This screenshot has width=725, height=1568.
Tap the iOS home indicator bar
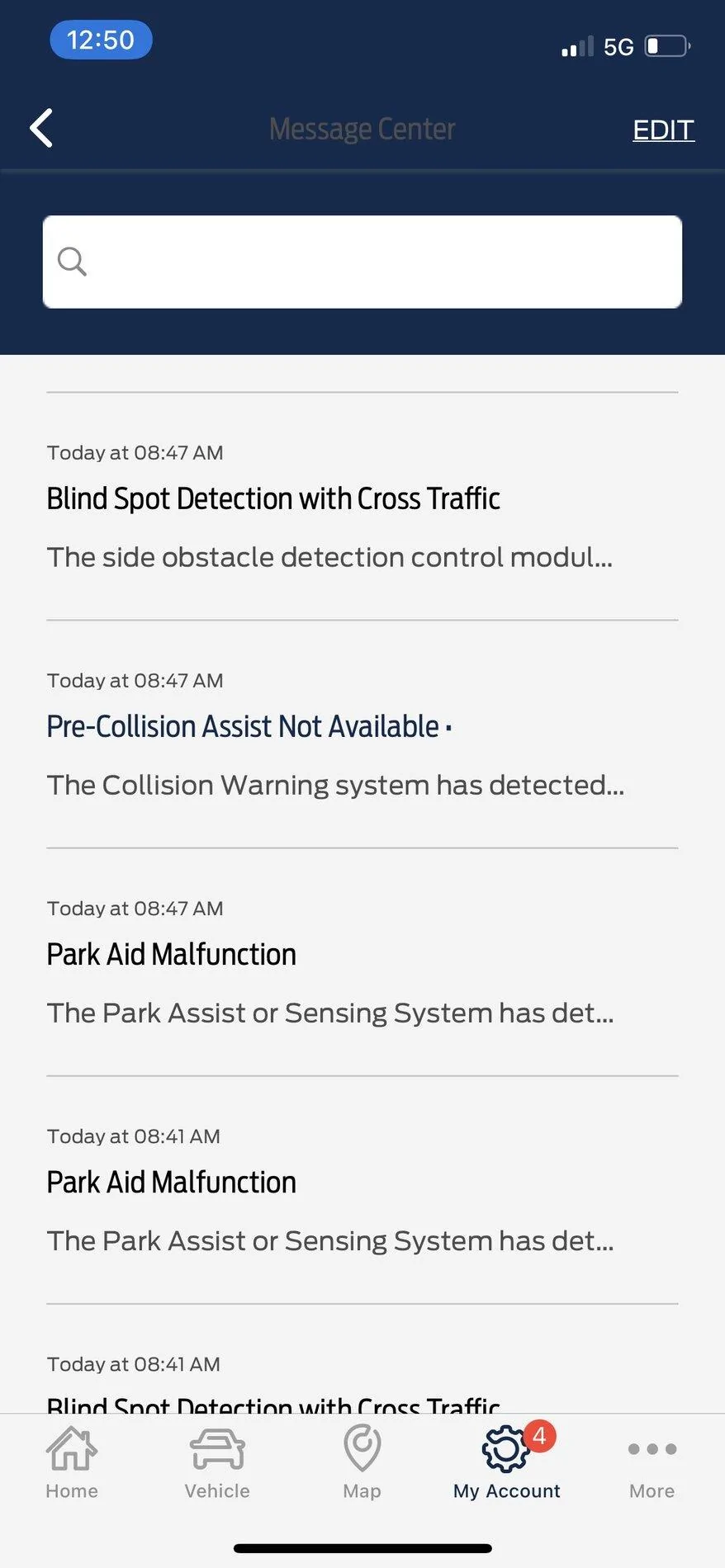coord(362,1546)
